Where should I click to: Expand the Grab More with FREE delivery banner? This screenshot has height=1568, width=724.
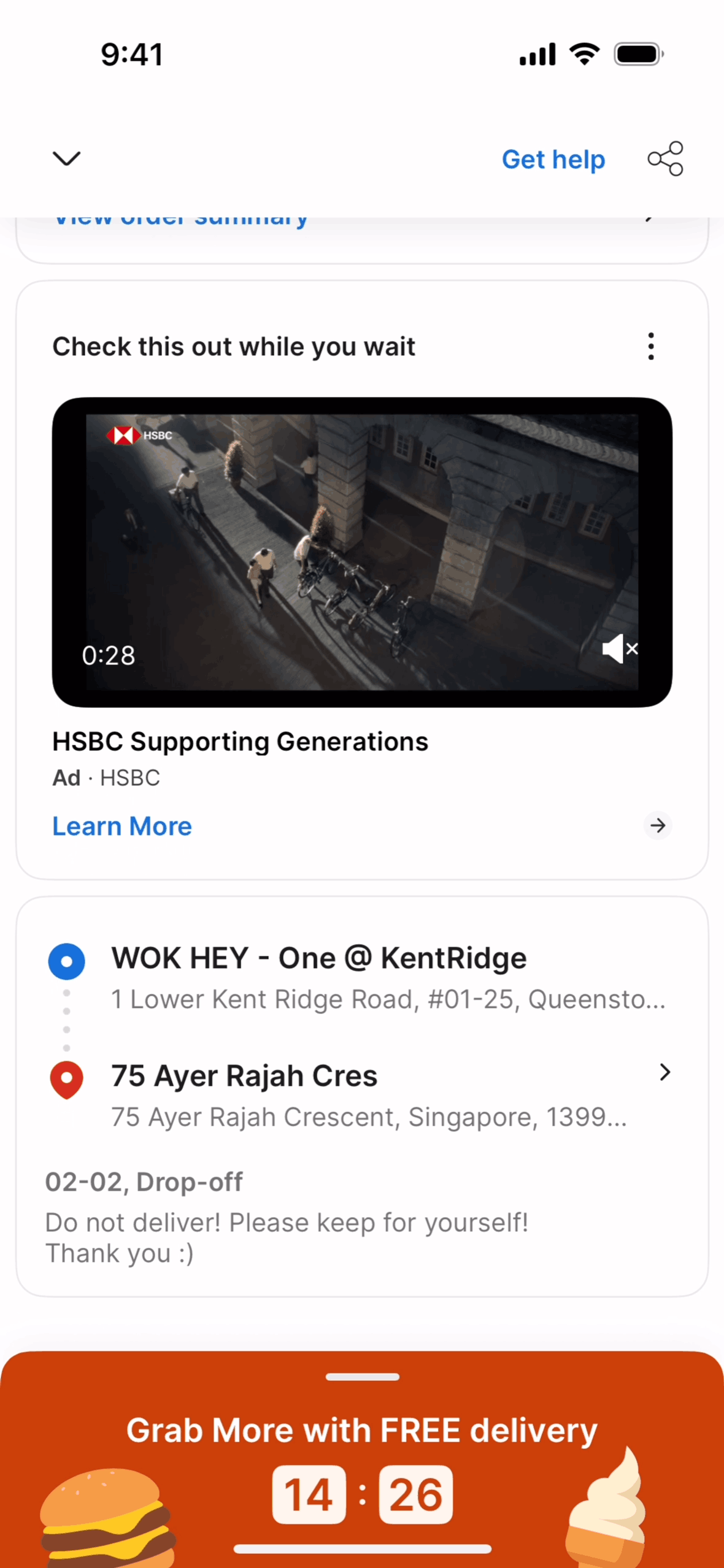coord(362,1377)
